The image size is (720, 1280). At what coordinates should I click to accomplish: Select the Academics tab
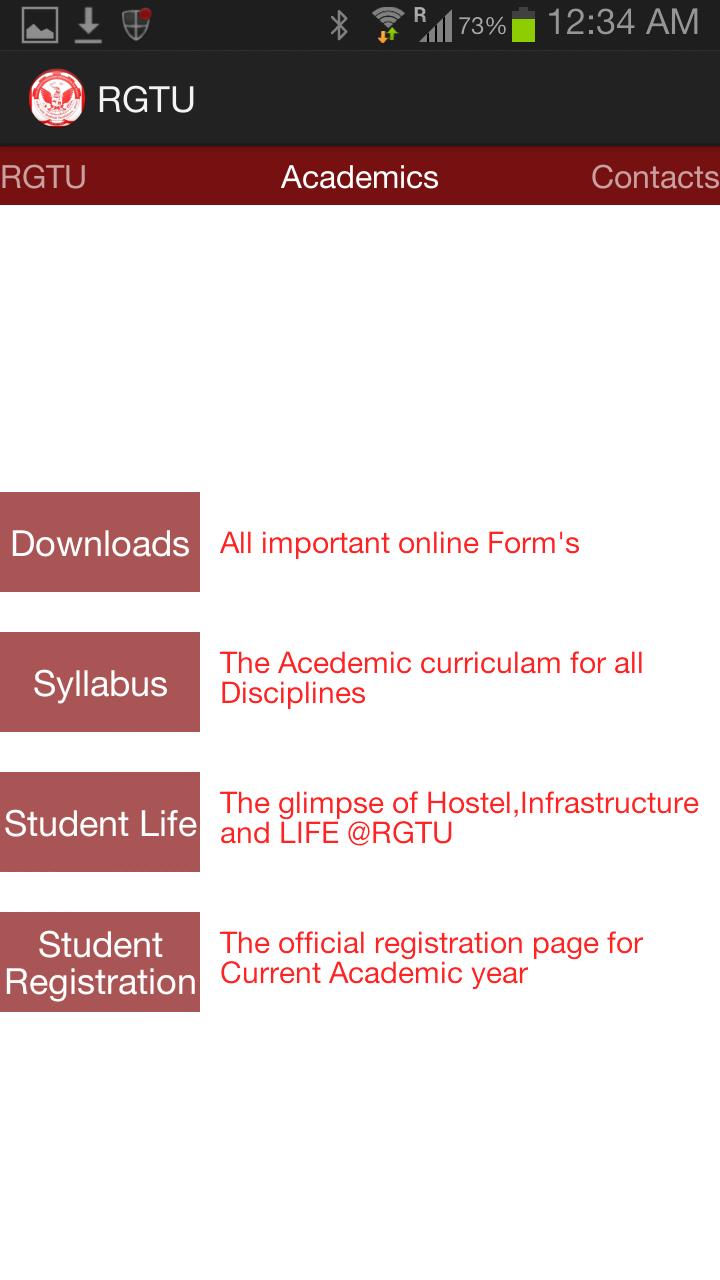(x=360, y=177)
